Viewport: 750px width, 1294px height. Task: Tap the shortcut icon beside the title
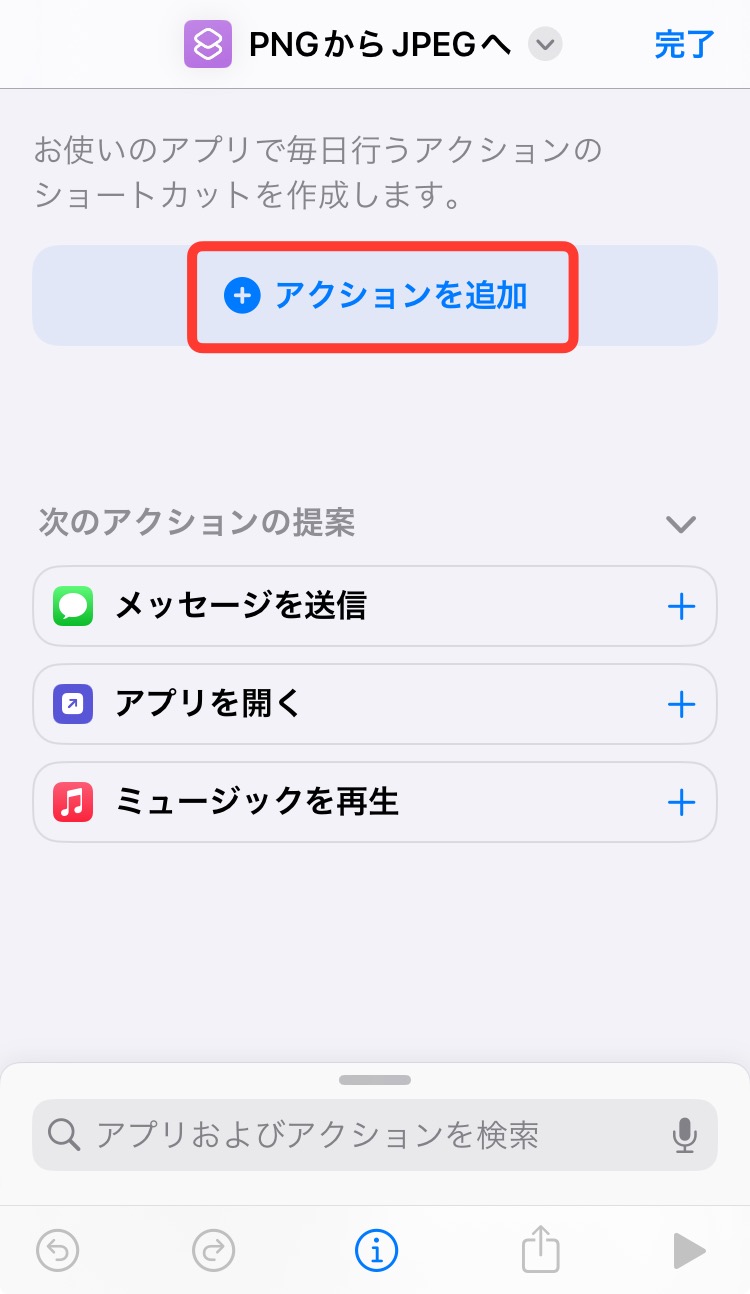tap(208, 45)
